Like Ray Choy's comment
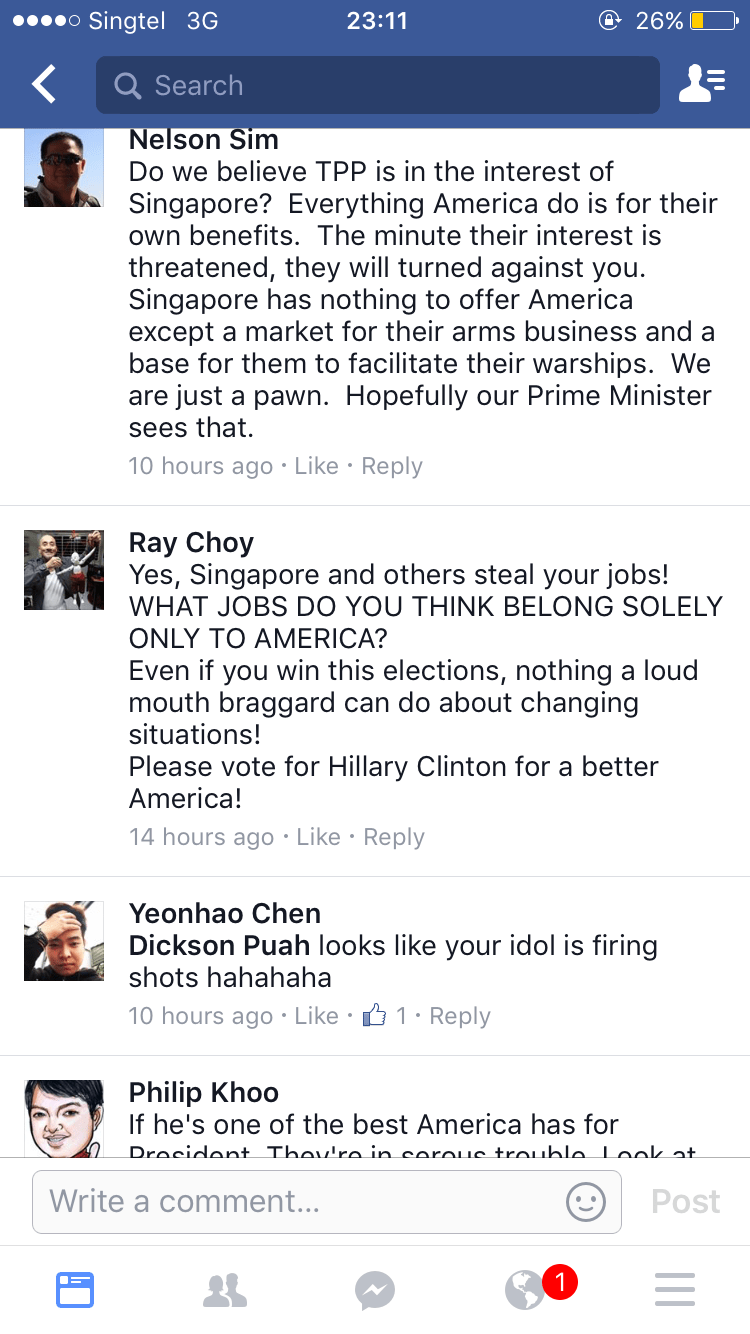The width and height of the screenshot is (750, 1334). coord(319,837)
